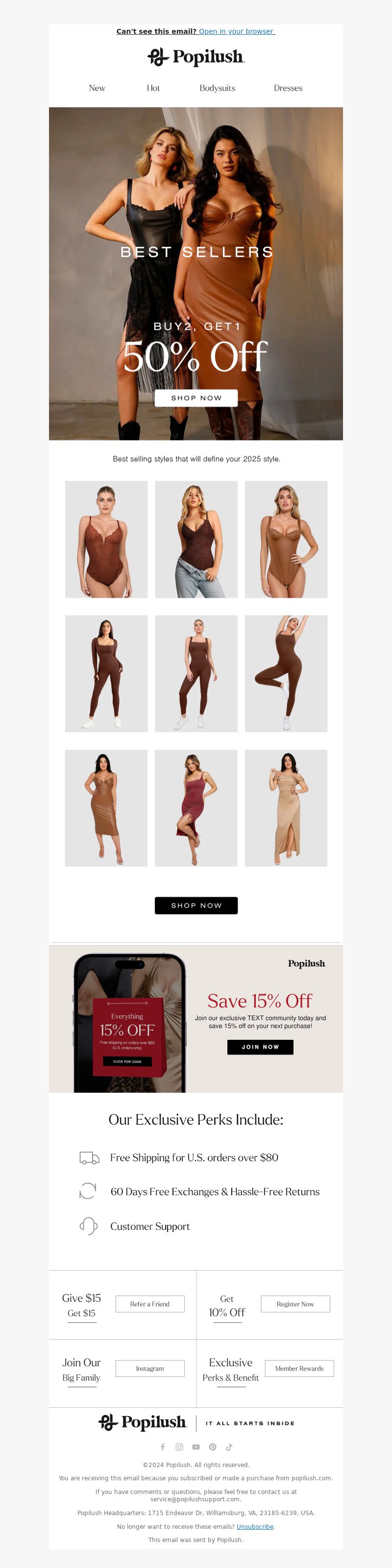
Task: Go to the Bodysuits category
Action: (217, 88)
